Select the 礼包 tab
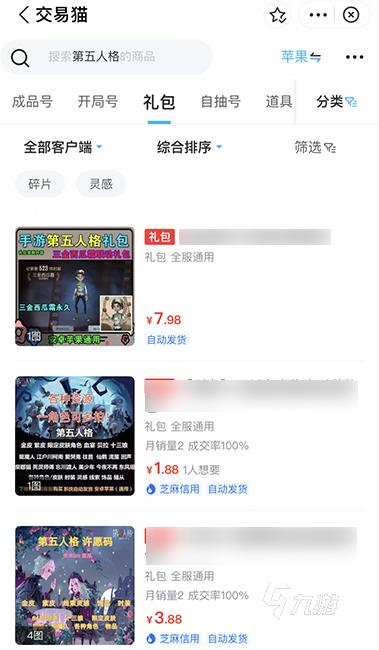This screenshot has height=650, width=379. point(159,102)
